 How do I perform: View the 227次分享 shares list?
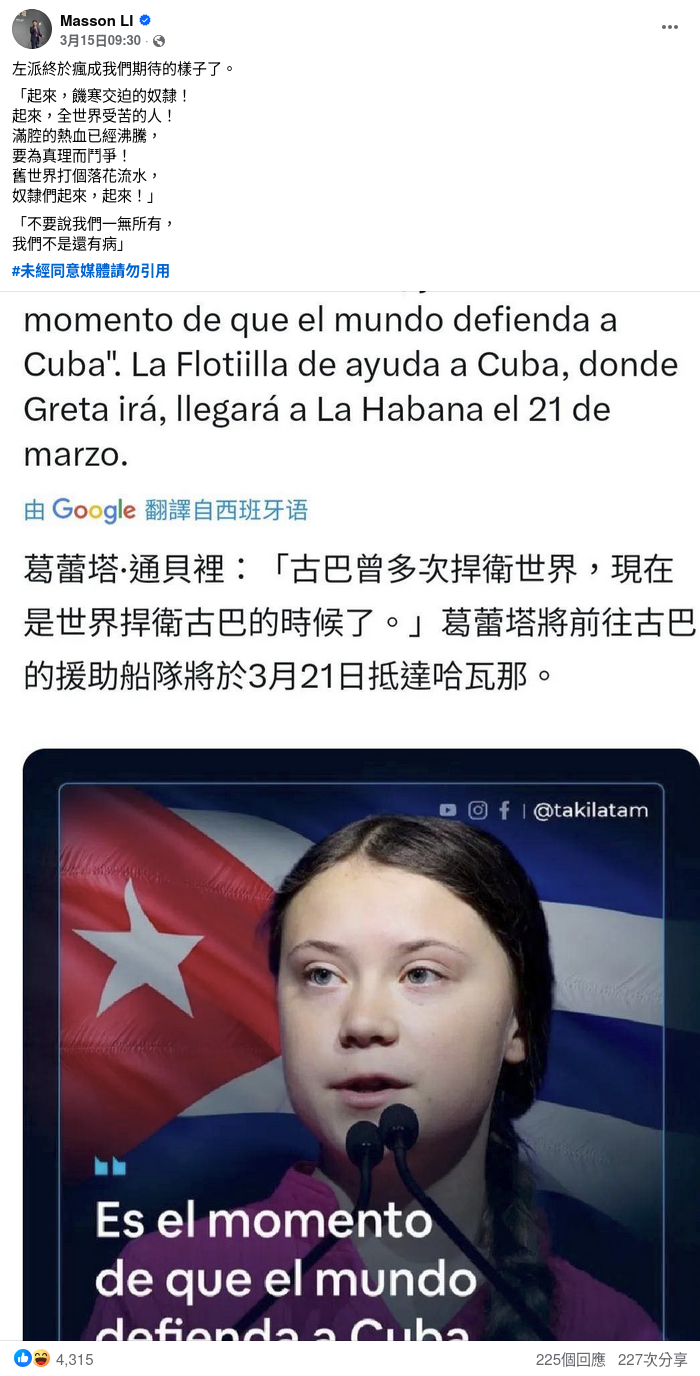click(x=652, y=1359)
